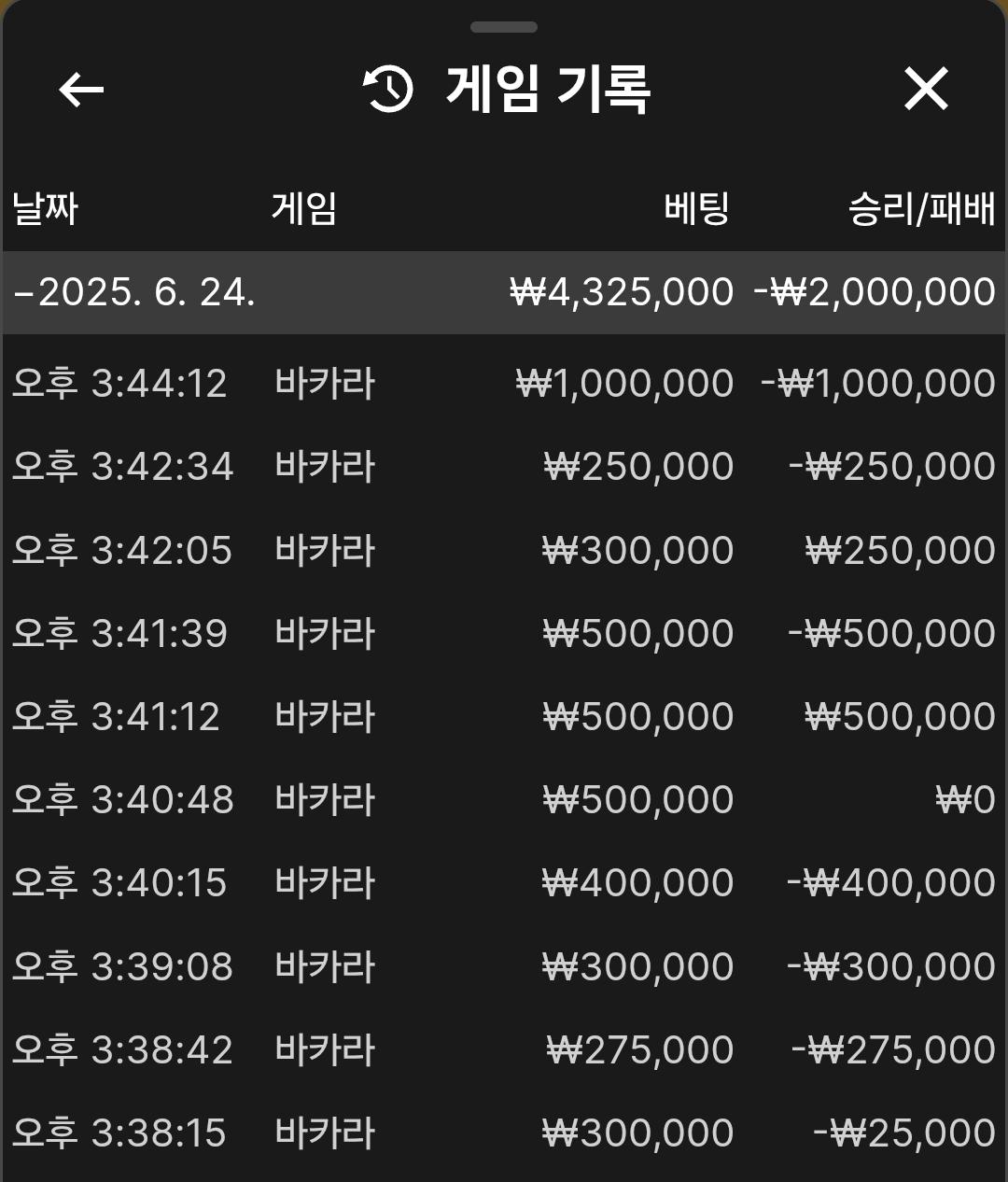Open the 오후 3:41:12 game entry
The height and width of the screenshot is (1182, 1008).
(x=504, y=716)
